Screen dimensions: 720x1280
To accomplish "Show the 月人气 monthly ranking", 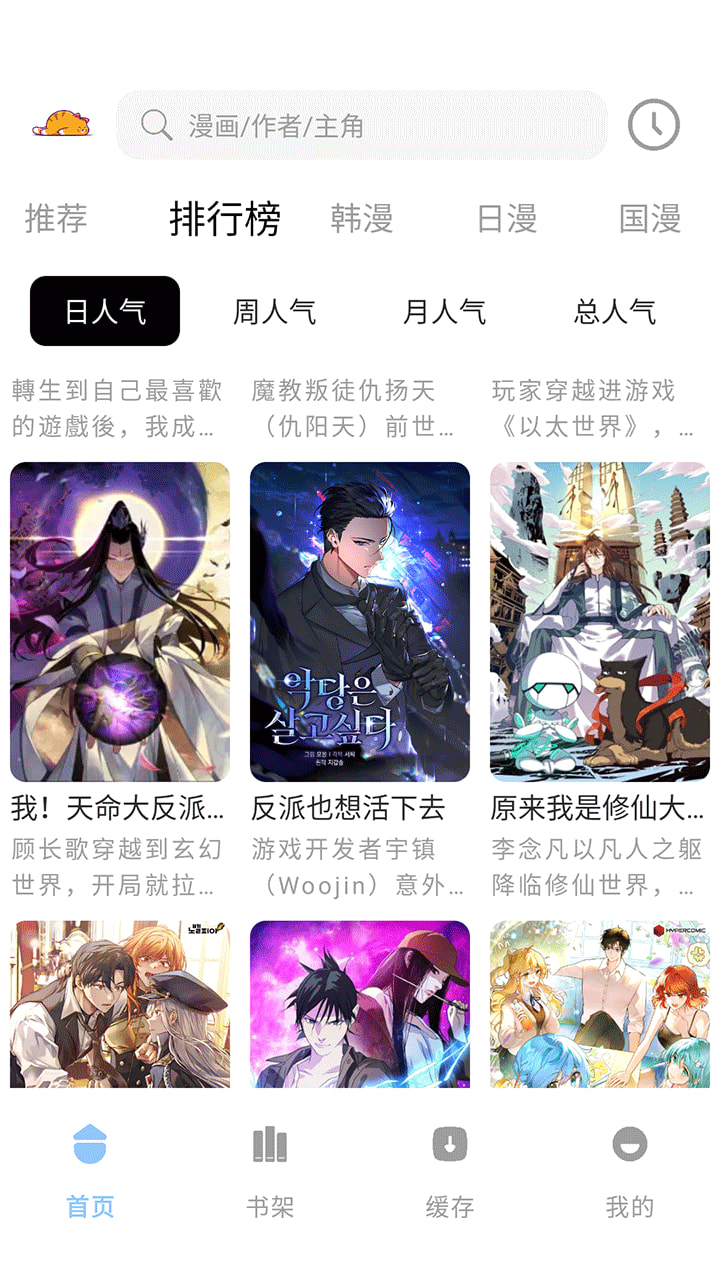I will click(445, 311).
